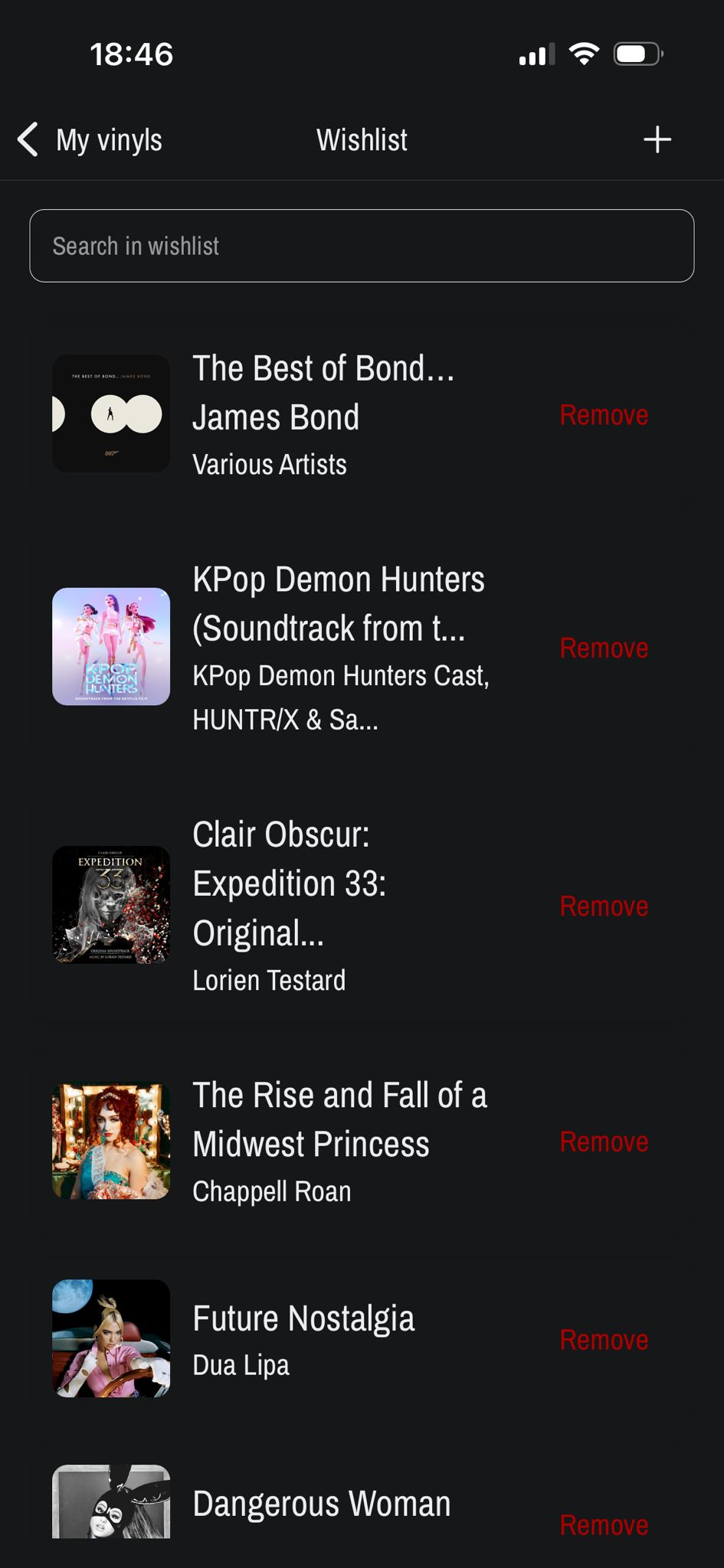Open the KPop Demon Hunters cover art
This screenshot has width=724, height=1568.
click(x=110, y=647)
